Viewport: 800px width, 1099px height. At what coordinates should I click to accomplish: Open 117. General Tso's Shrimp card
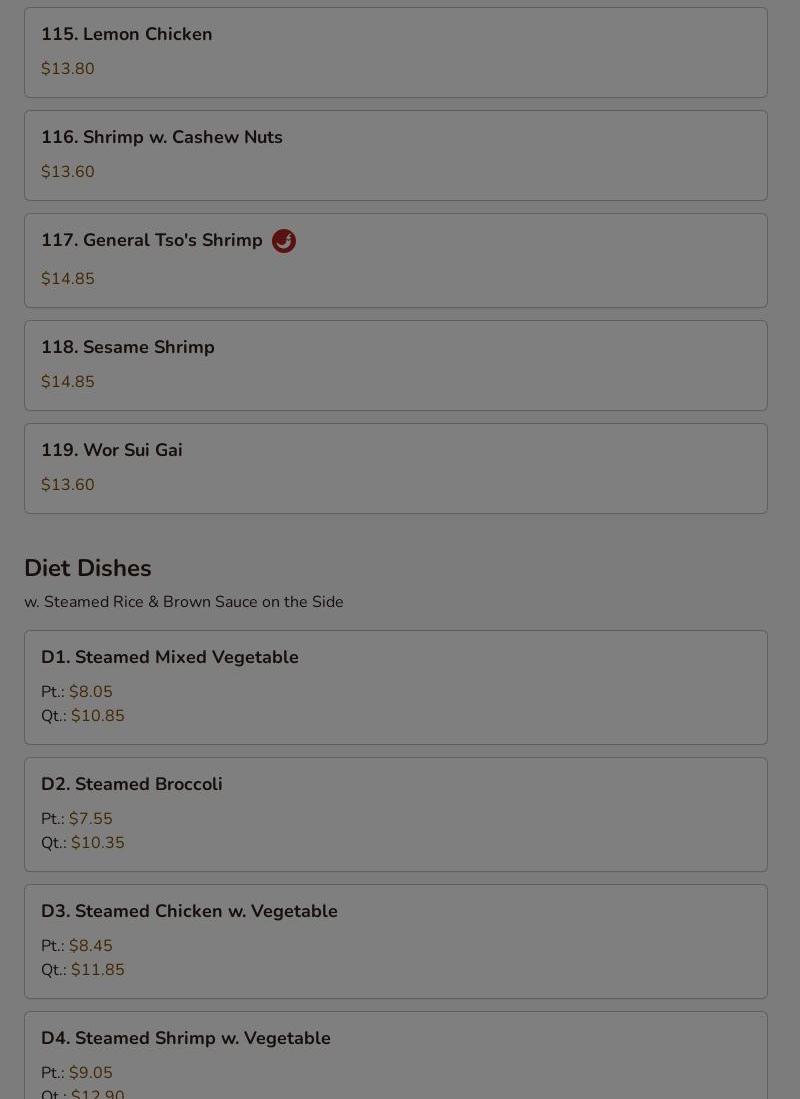(395, 260)
